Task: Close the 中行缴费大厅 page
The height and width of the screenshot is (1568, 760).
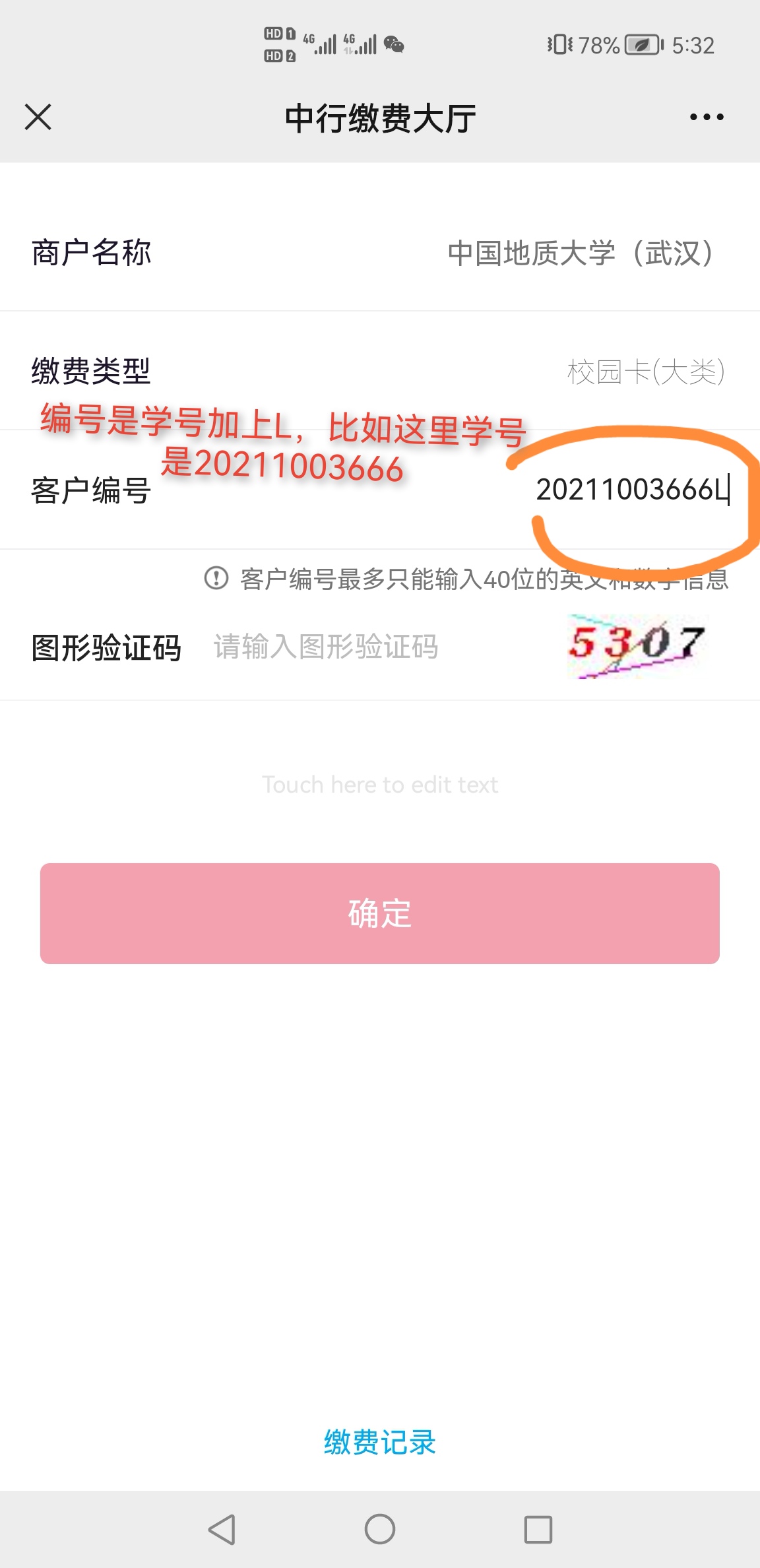Action: click(x=38, y=117)
